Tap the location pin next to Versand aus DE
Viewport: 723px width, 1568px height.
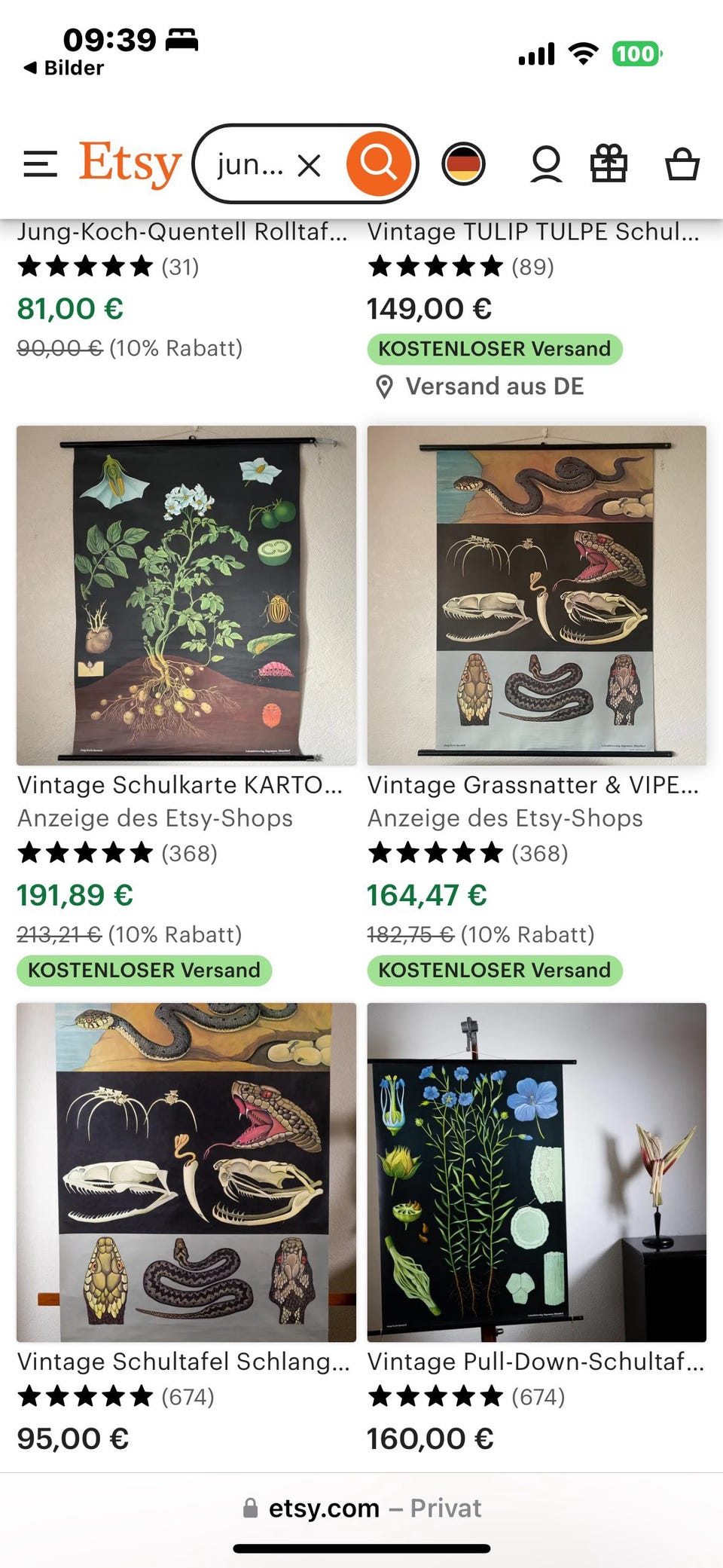[386, 387]
